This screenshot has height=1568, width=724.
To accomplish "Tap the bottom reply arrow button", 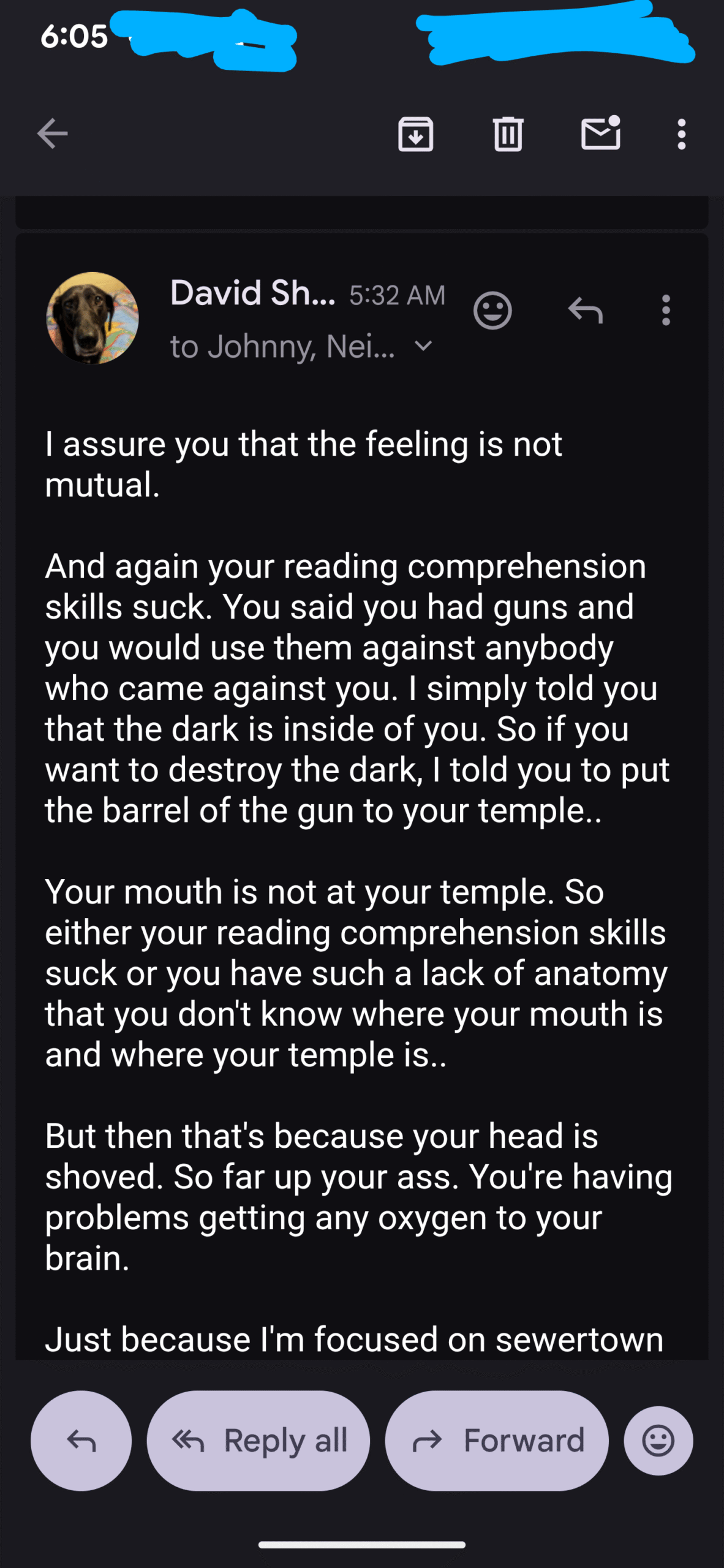I will [x=81, y=1441].
